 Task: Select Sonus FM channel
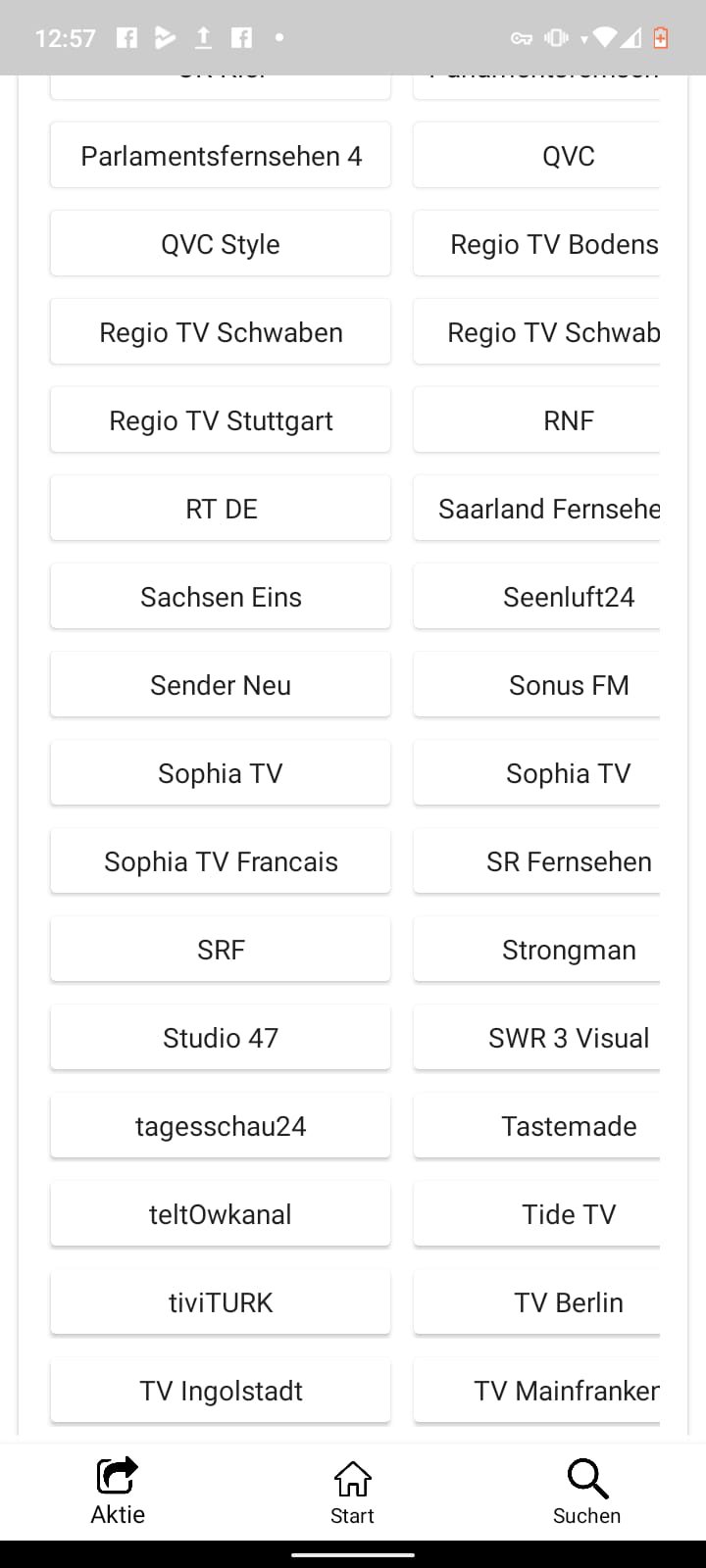click(569, 684)
